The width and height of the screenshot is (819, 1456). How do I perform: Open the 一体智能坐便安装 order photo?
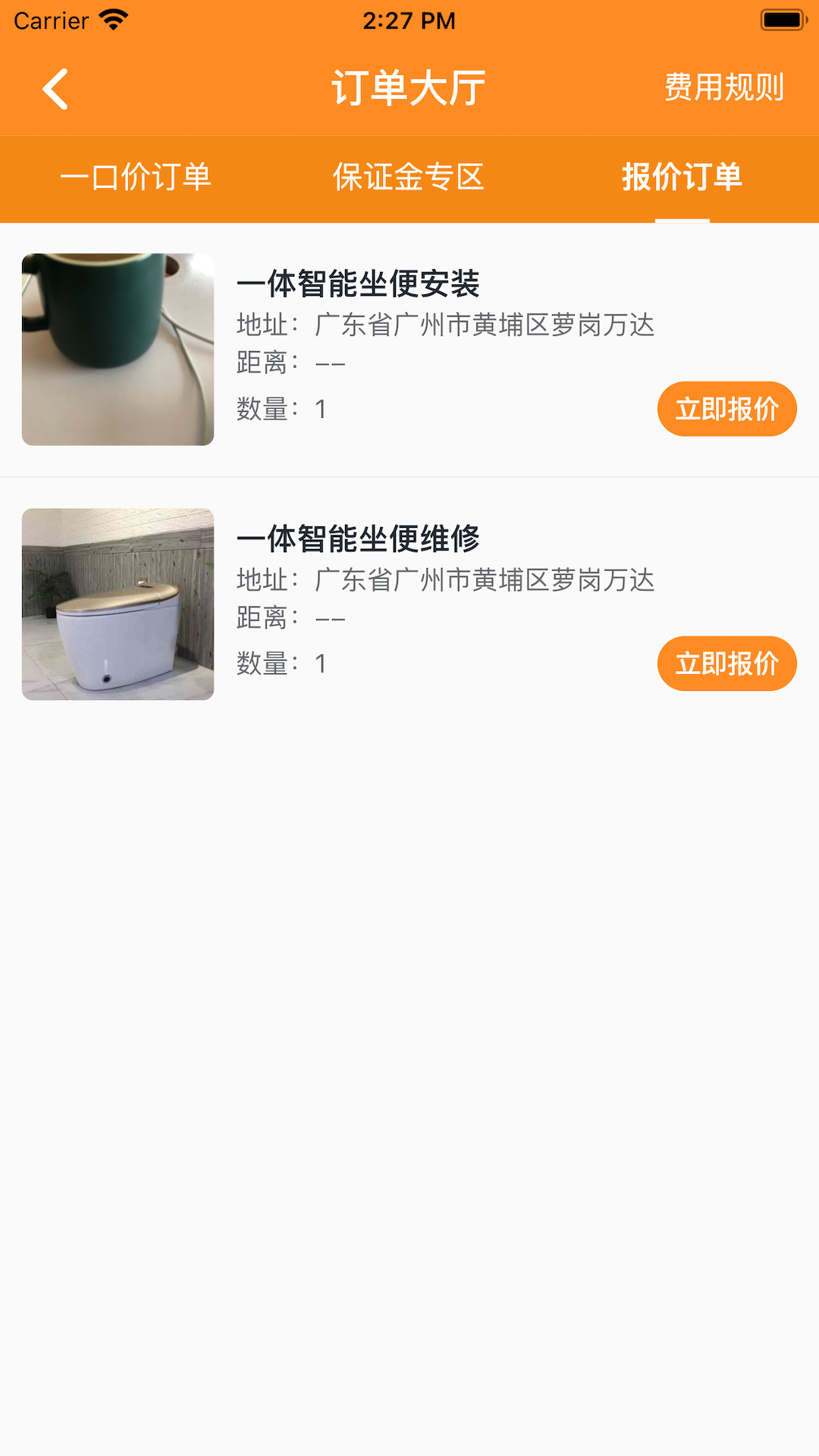coord(118,350)
